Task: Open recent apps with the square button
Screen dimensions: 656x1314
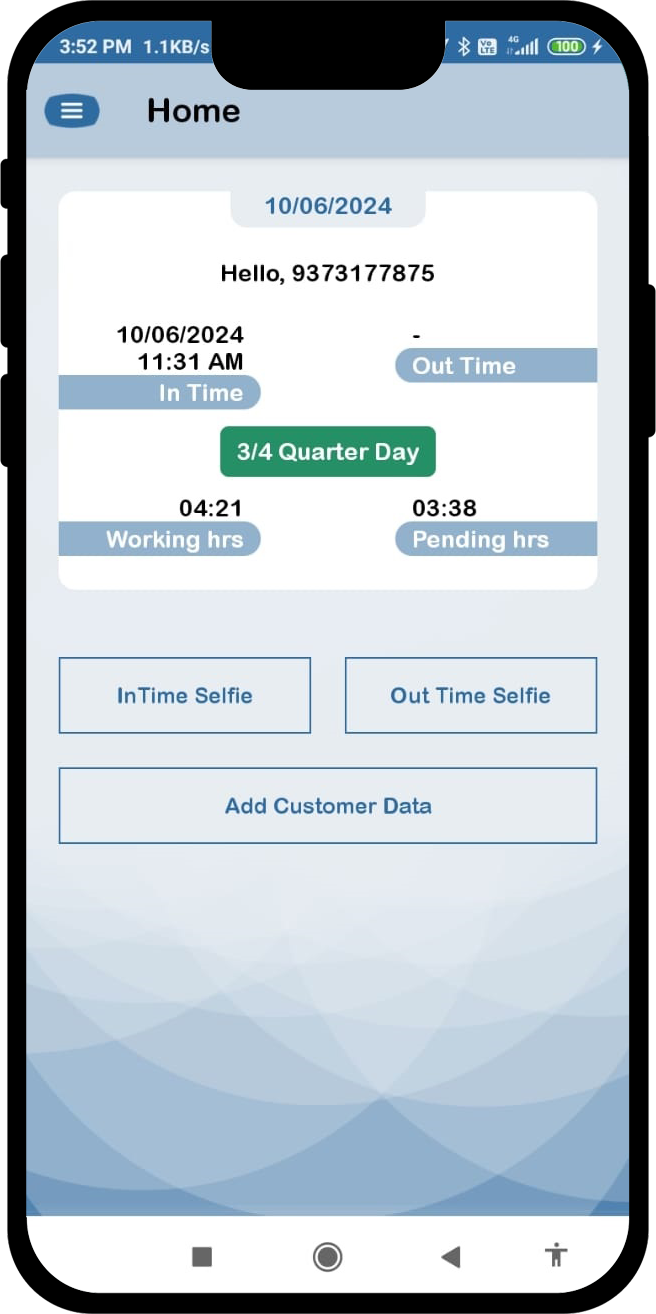Action: click(x=202, y=1257)
